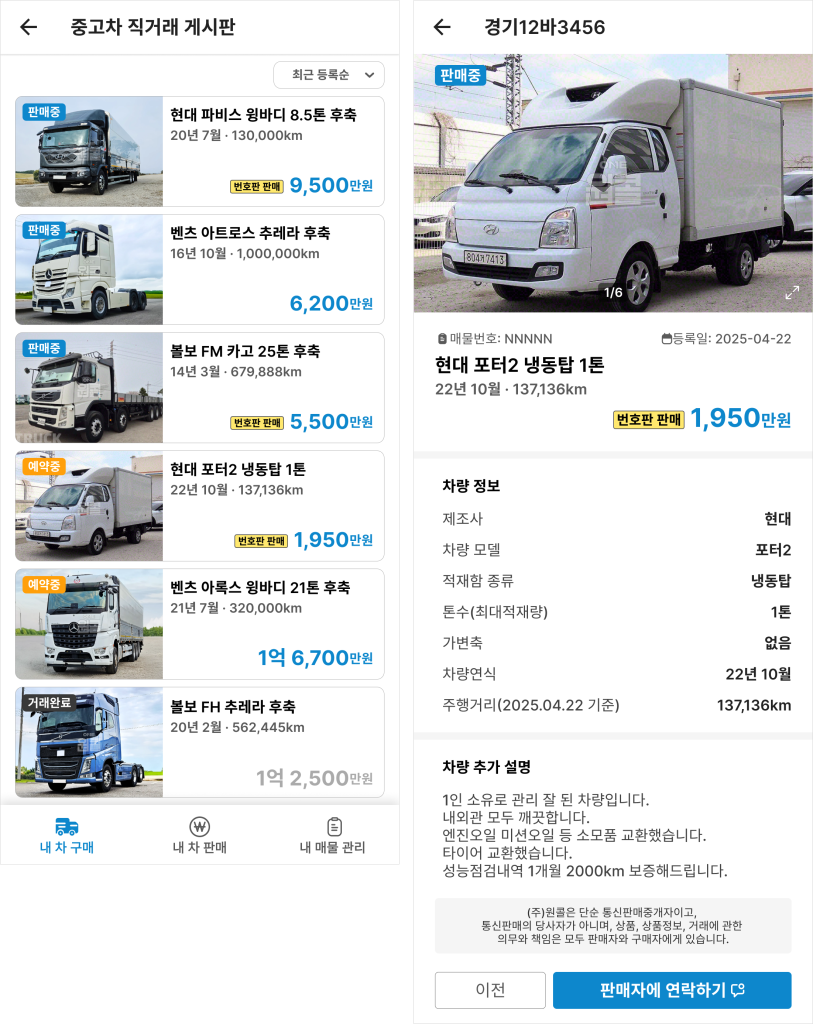Expand the truck photo to fullscreen
813x1024 pixels.
(791, 293)
